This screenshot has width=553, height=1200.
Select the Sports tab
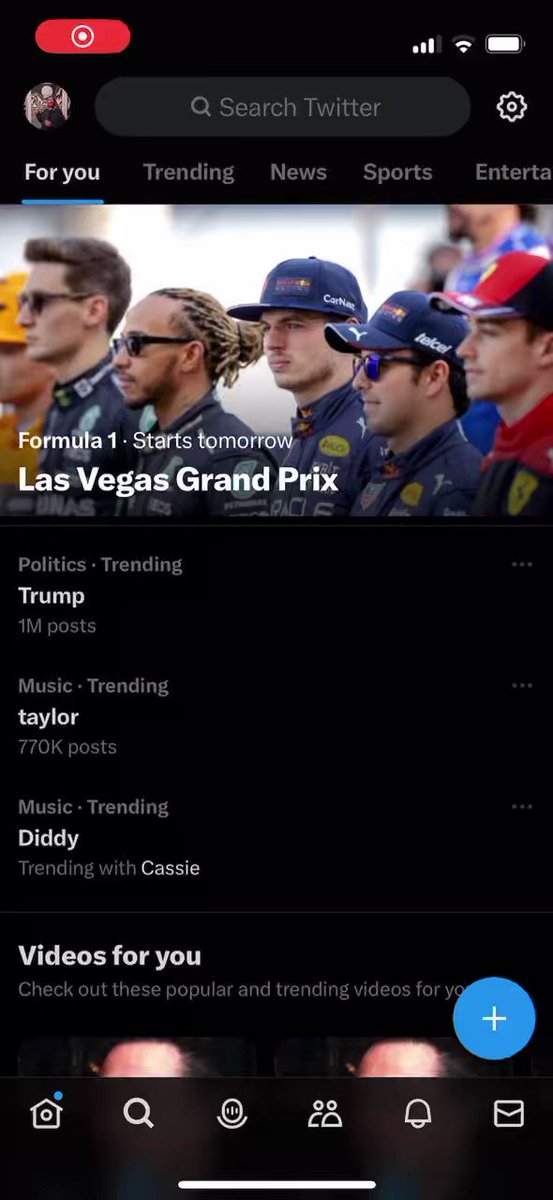[397, 172]
